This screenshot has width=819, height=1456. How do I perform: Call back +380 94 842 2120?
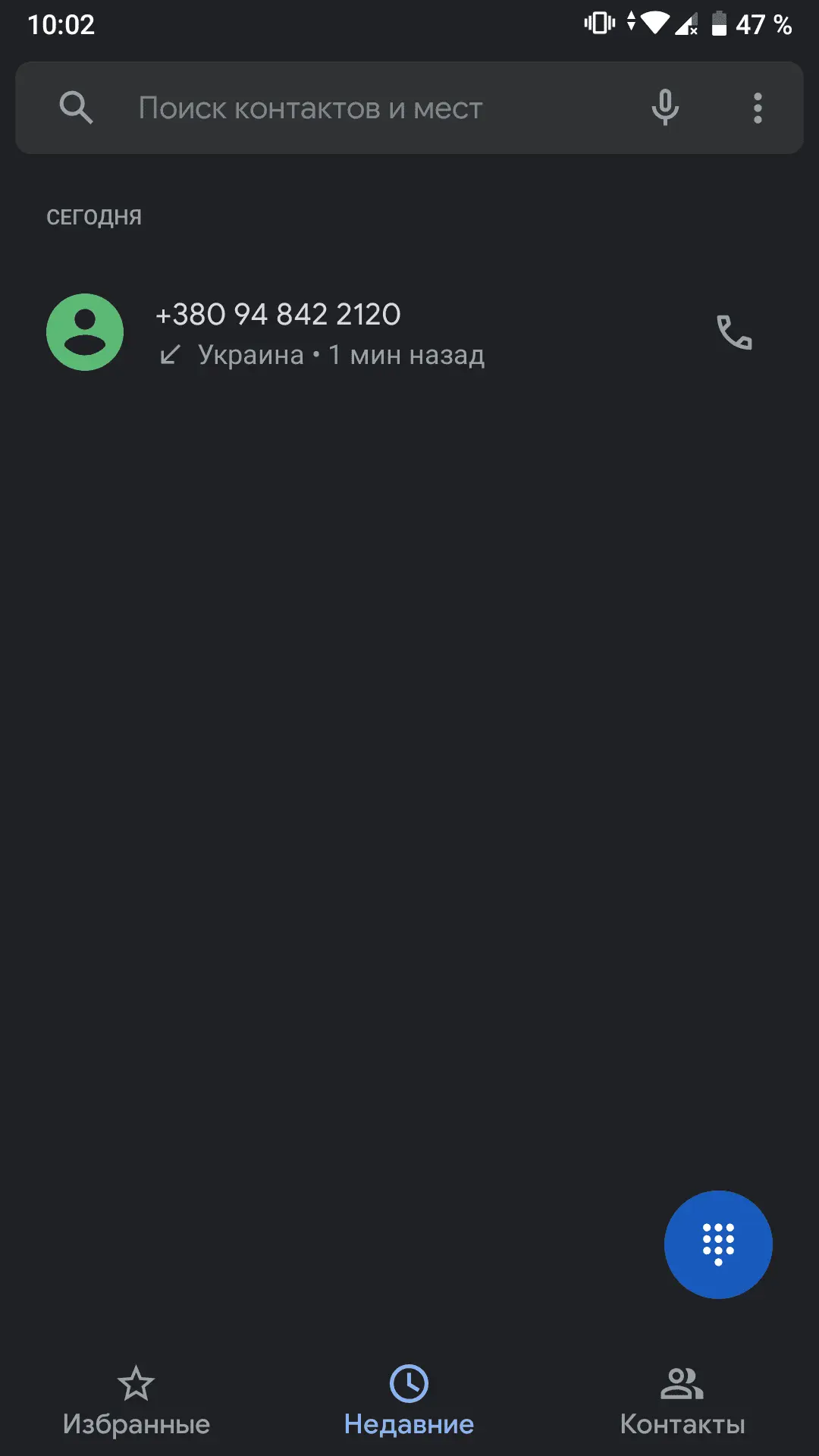coord(734,332)
